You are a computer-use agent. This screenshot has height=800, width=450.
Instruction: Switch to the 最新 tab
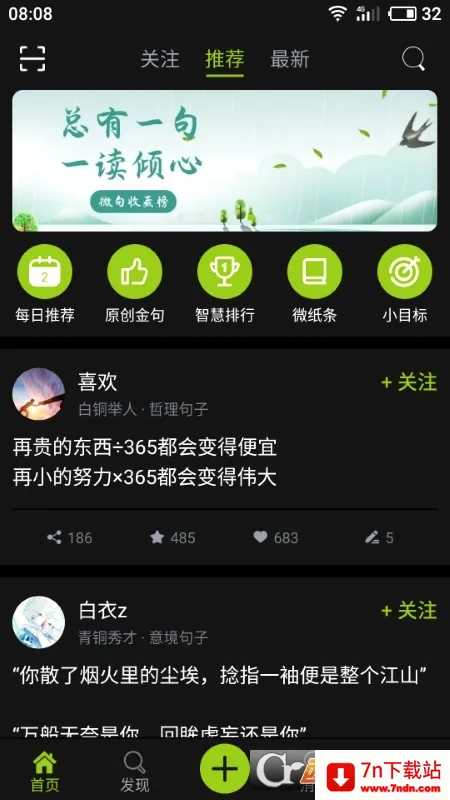tap(290, 59)
